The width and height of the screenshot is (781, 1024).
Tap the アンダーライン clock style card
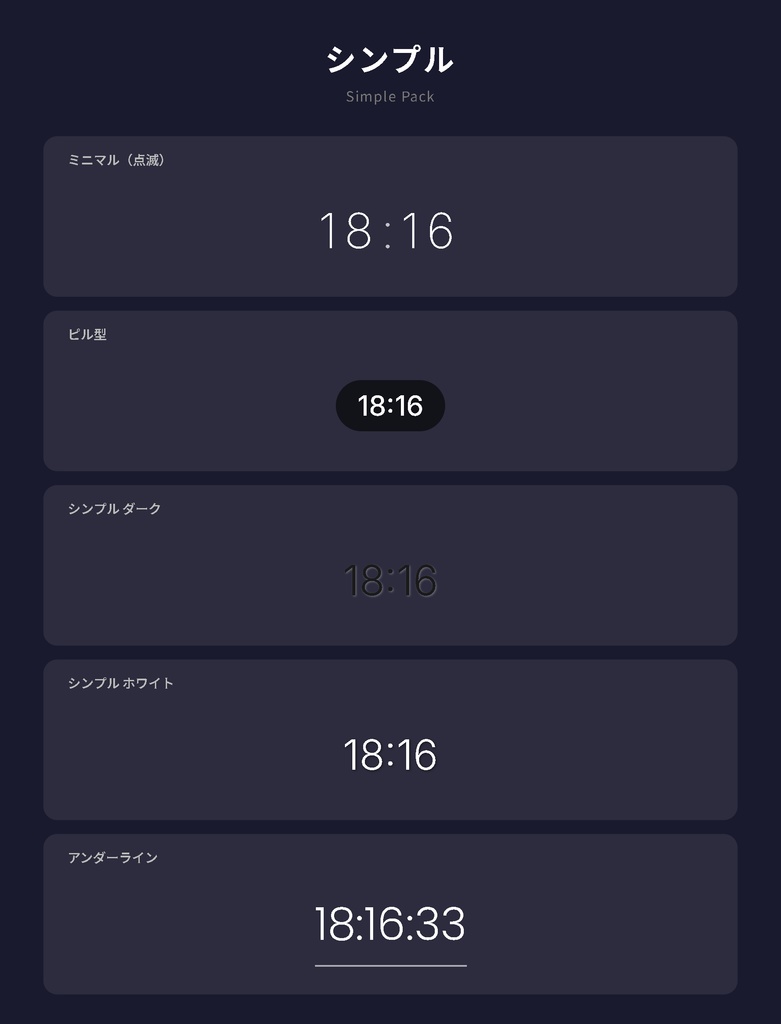tap(390, 914)
